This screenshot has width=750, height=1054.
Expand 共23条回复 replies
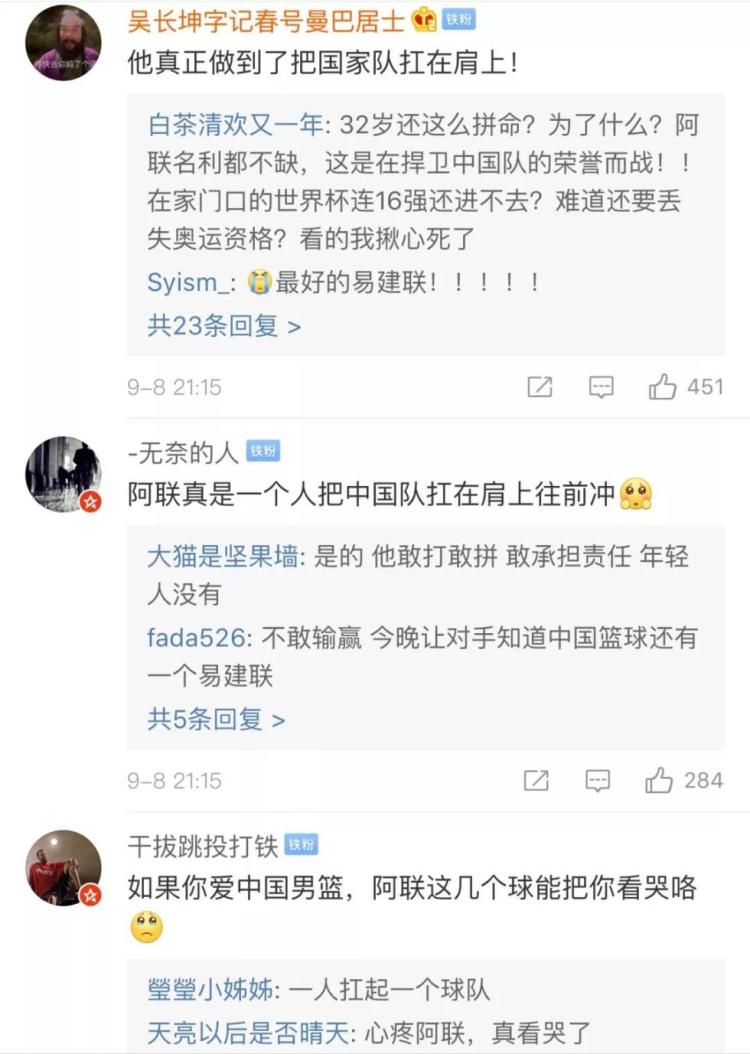(224, 325)
